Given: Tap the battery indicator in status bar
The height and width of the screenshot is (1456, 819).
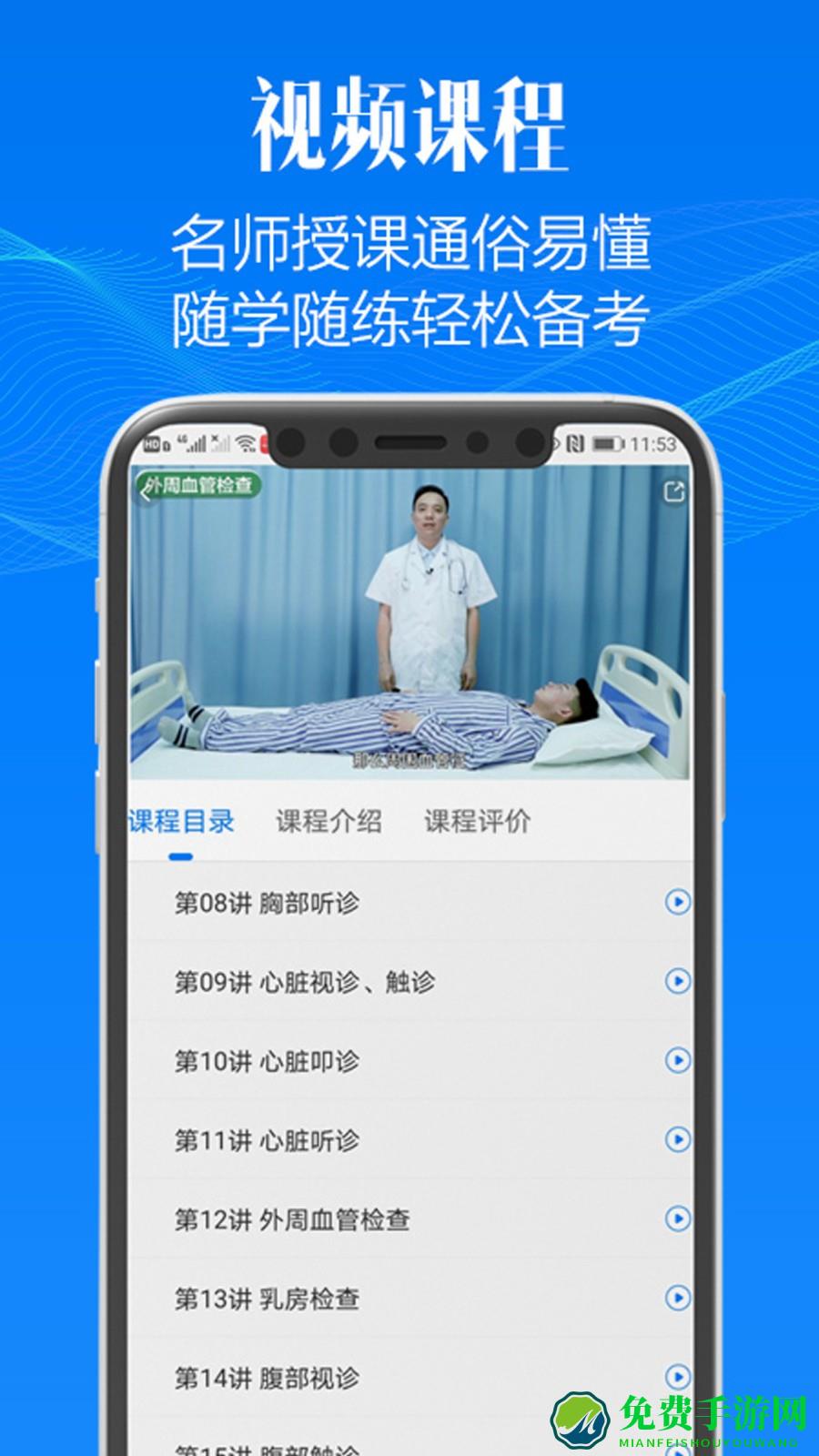Looking at the screenshot, I should (x=608, y=443).
